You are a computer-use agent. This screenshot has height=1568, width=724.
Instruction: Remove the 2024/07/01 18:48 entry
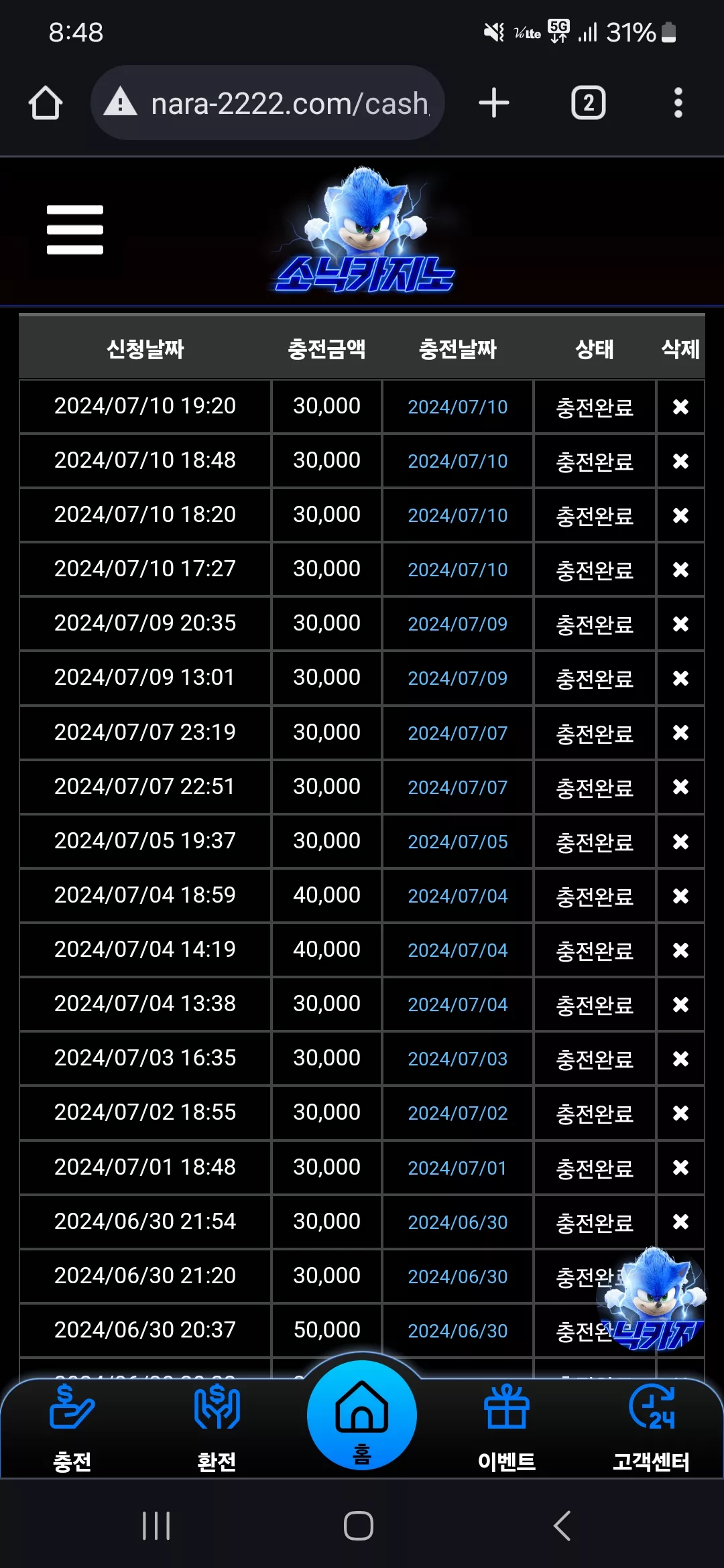pyautogui.click(x=680, y=1167)
